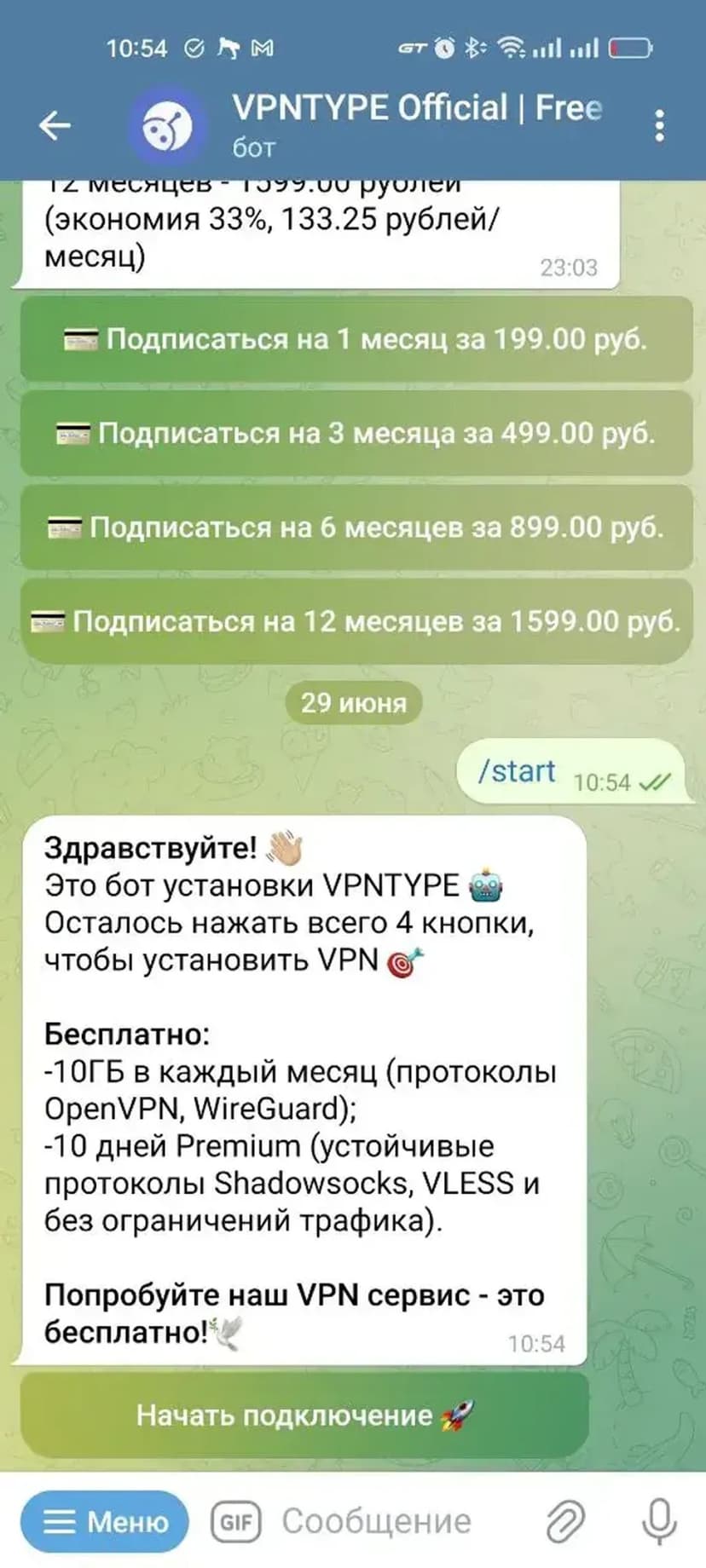
Task: Open the GIF picker
Action: [x=236, y=1521]
